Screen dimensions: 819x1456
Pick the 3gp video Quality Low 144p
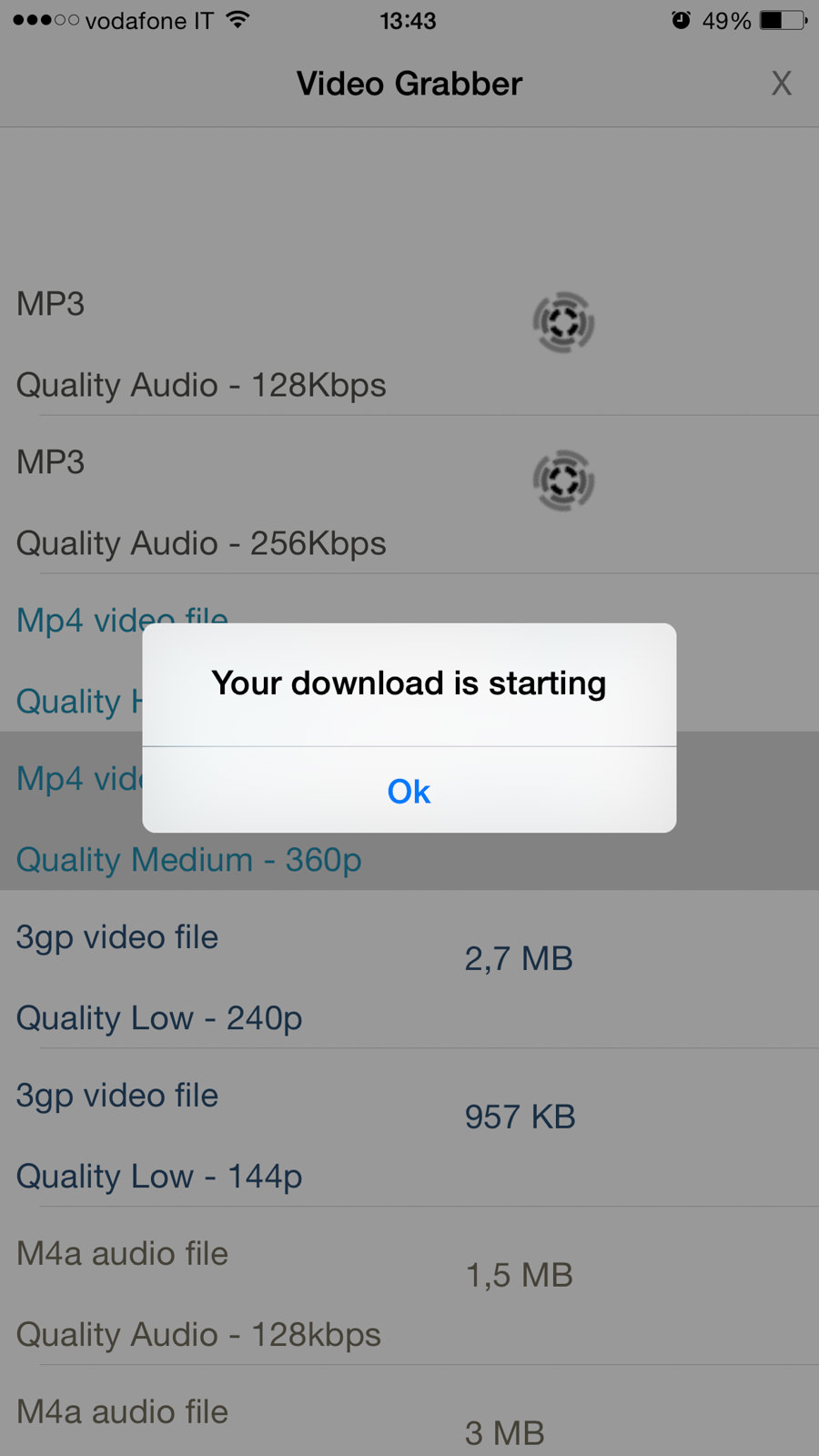159,1136
